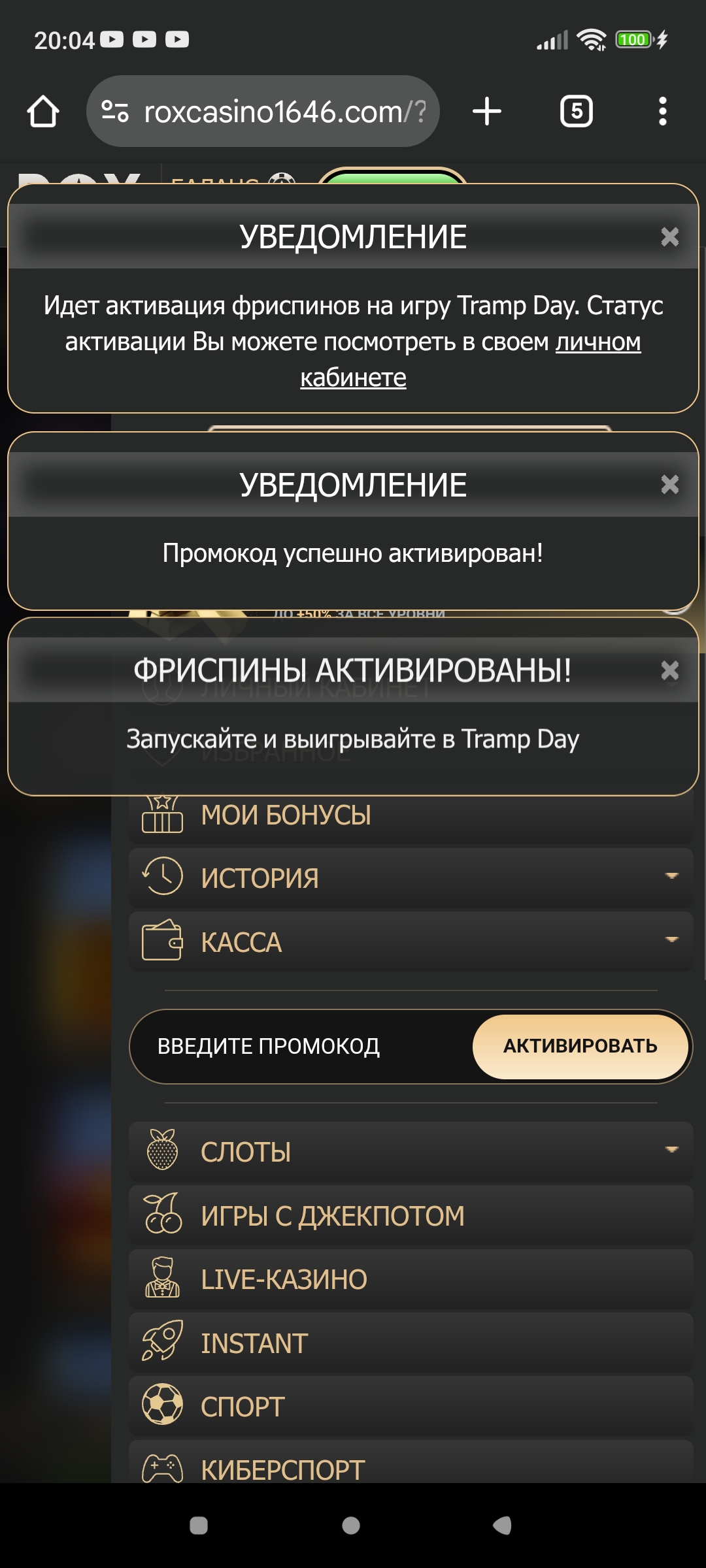Open the tab switcher showing 5 tabs
Image resolution: width=706 pixels, height=1568 pixels.
pyautogui.click(x=576, y=112)
